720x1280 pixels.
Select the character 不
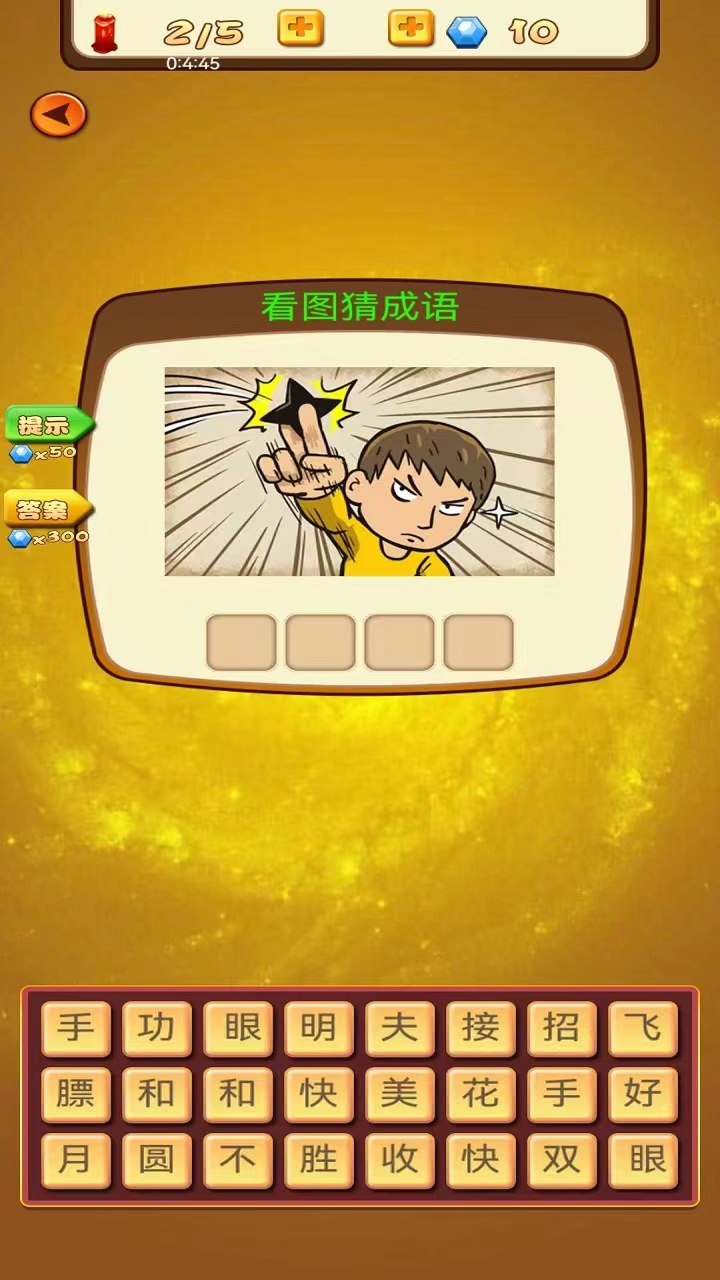(238, 1160)
